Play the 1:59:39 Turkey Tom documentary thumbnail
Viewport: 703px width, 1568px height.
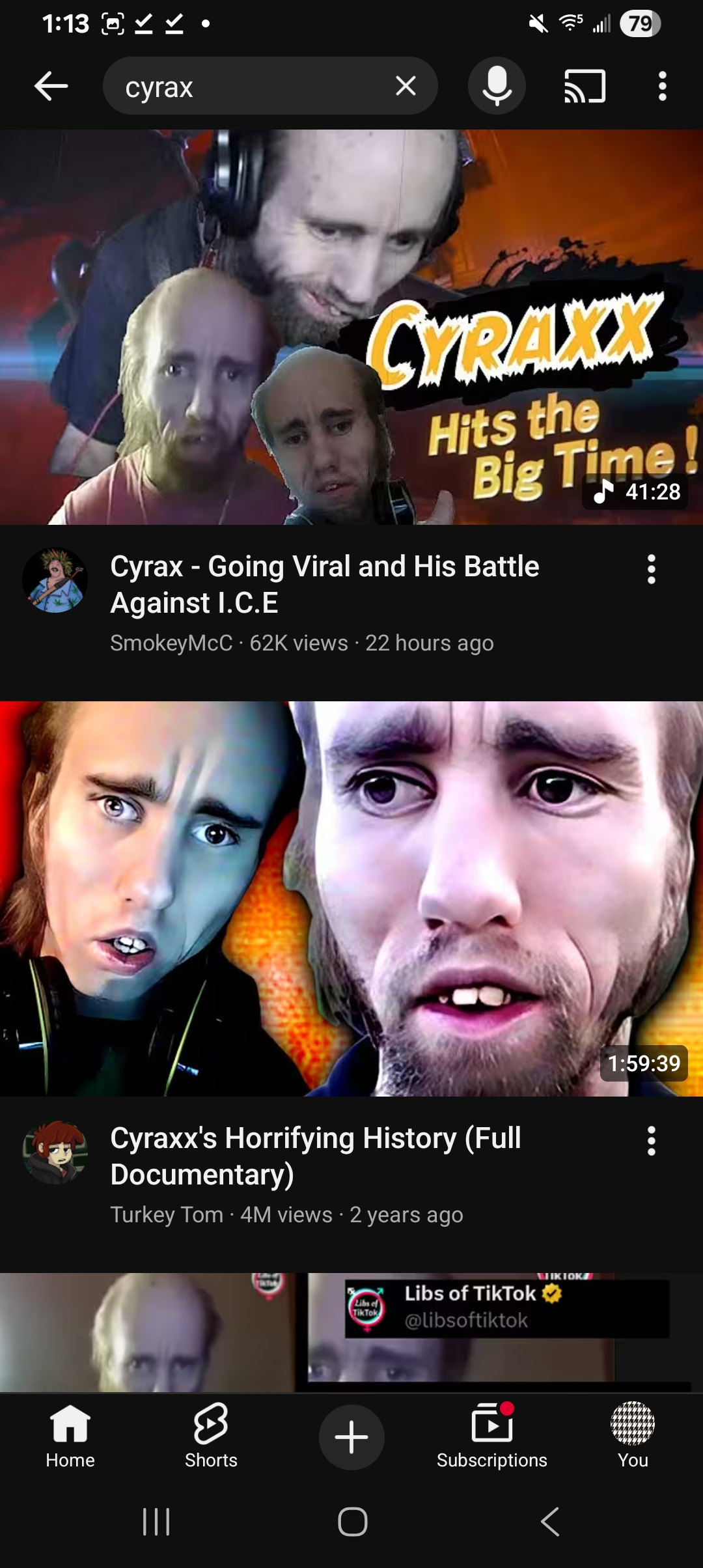351,899
